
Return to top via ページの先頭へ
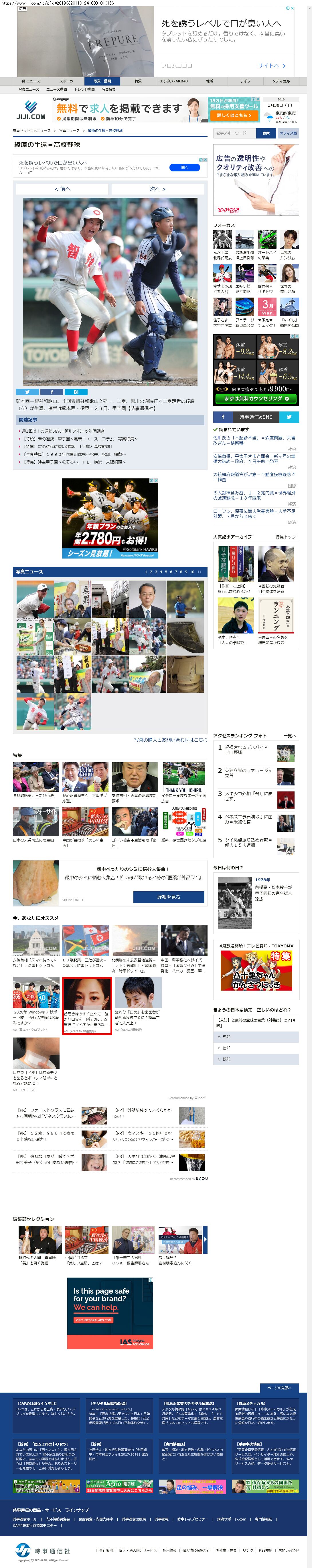pos(279,1388)
